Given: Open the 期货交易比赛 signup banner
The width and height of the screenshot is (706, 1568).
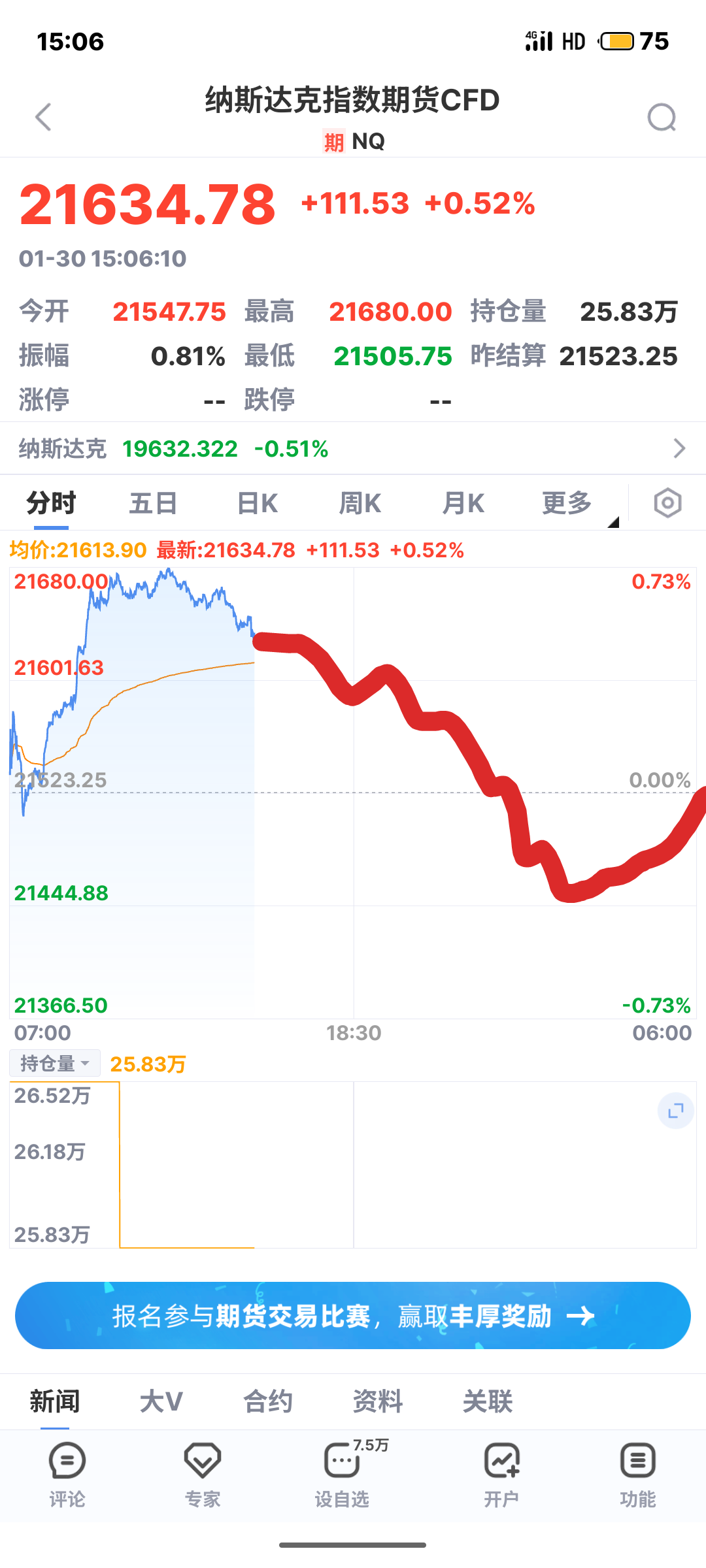Looking at the screenshot, I should (353, 1316).
